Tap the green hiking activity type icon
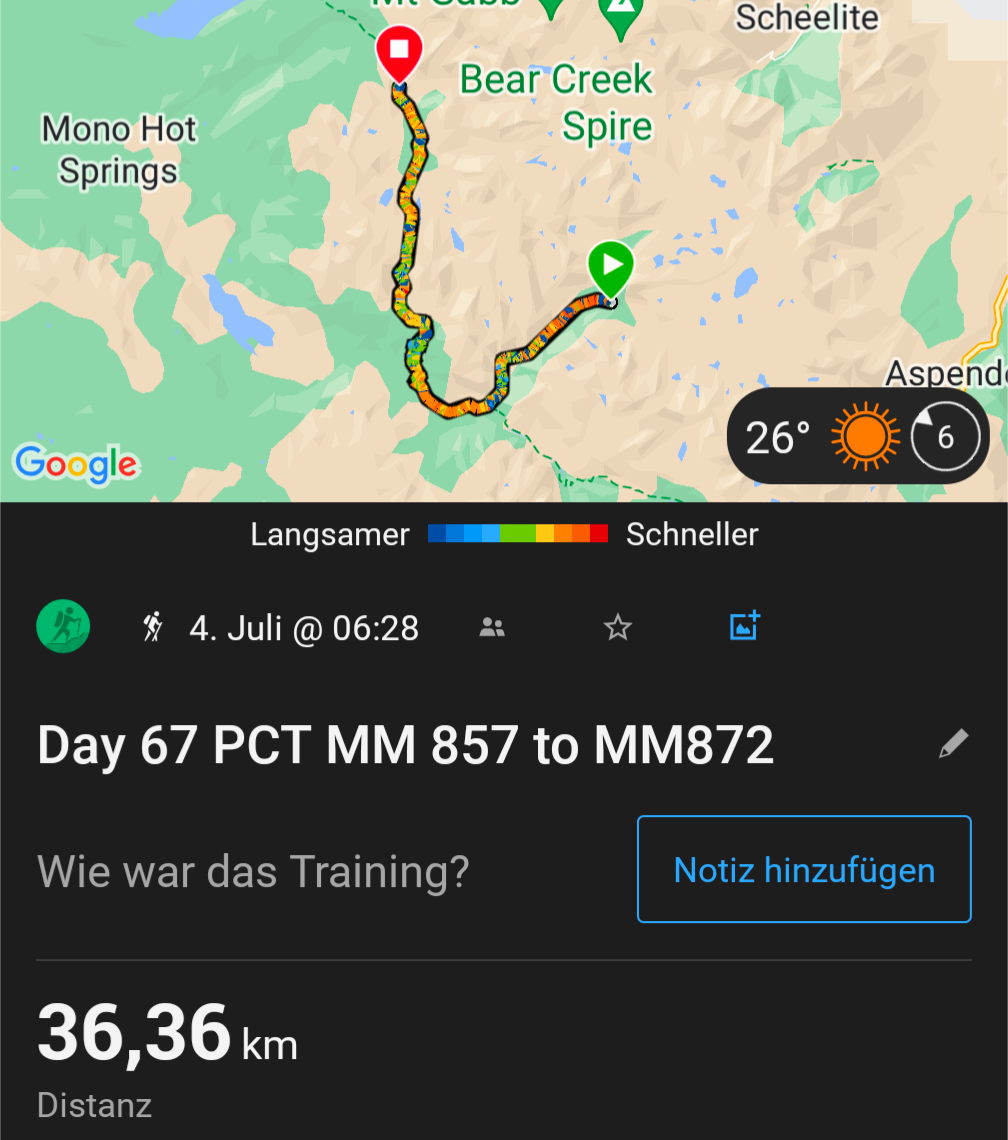Viewport: 1008px width, 1140px height. (x=64, y=627)
